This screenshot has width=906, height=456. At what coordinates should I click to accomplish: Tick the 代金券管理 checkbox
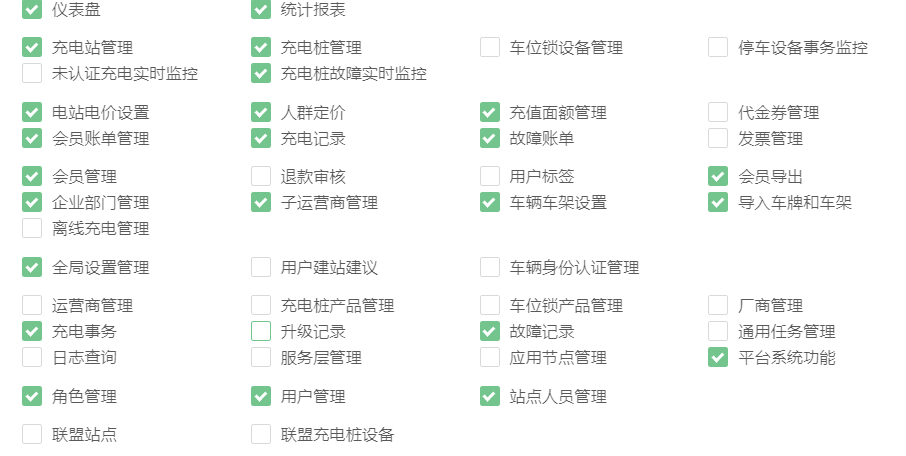coord(718,112)
